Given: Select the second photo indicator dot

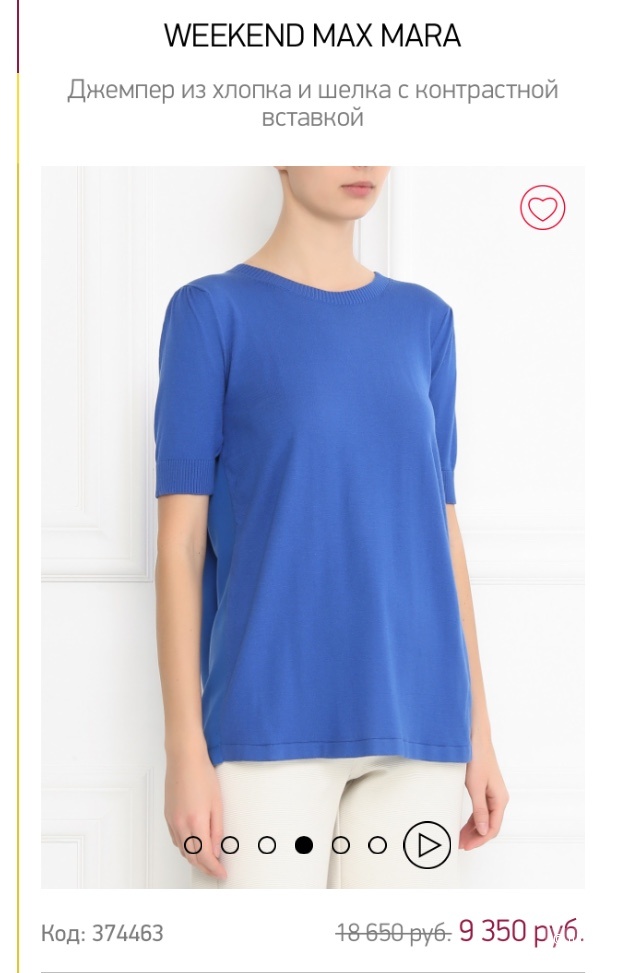Looking at the screenshot, I should pyautogui.click(x=230, y=845).
